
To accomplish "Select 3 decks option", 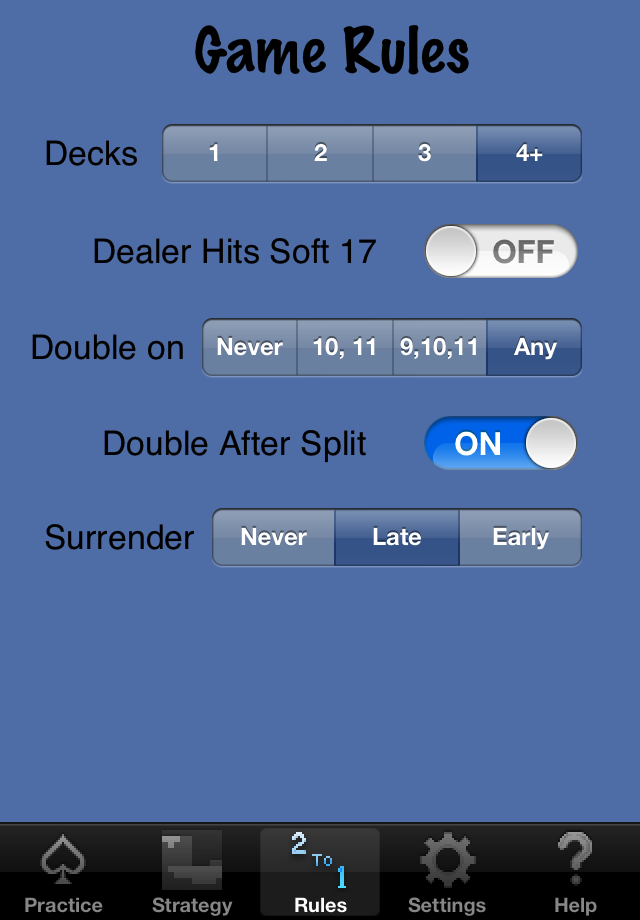I will (425, 153).
